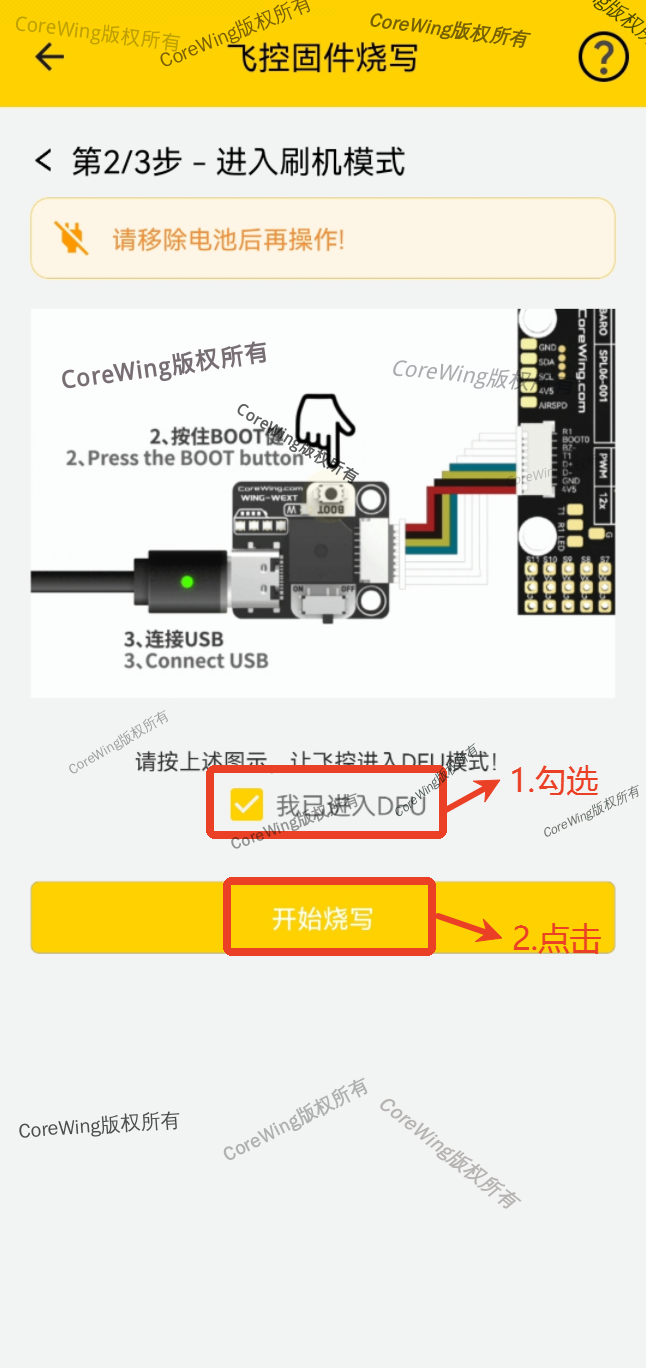The height and width of the screenshot is (1368, 646).
Task: Uncheck the 我已进入DFU checkbox
Action: tap(246, 805)
